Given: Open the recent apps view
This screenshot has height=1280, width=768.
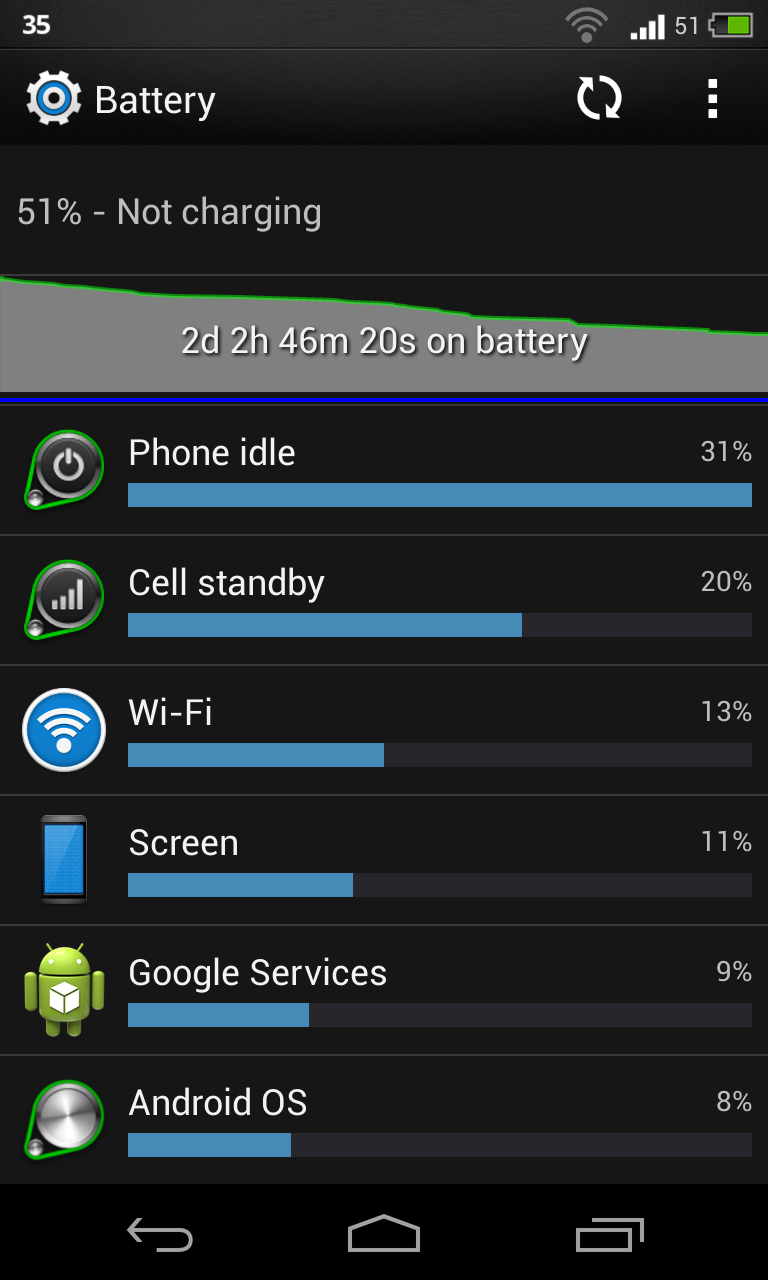Looking at the screenshot, I should [x=610, y=1235].
